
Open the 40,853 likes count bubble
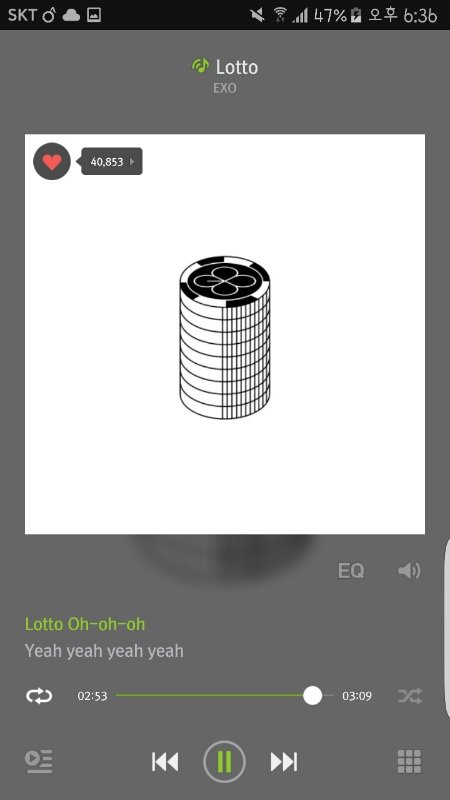click(x=111, y=161)
